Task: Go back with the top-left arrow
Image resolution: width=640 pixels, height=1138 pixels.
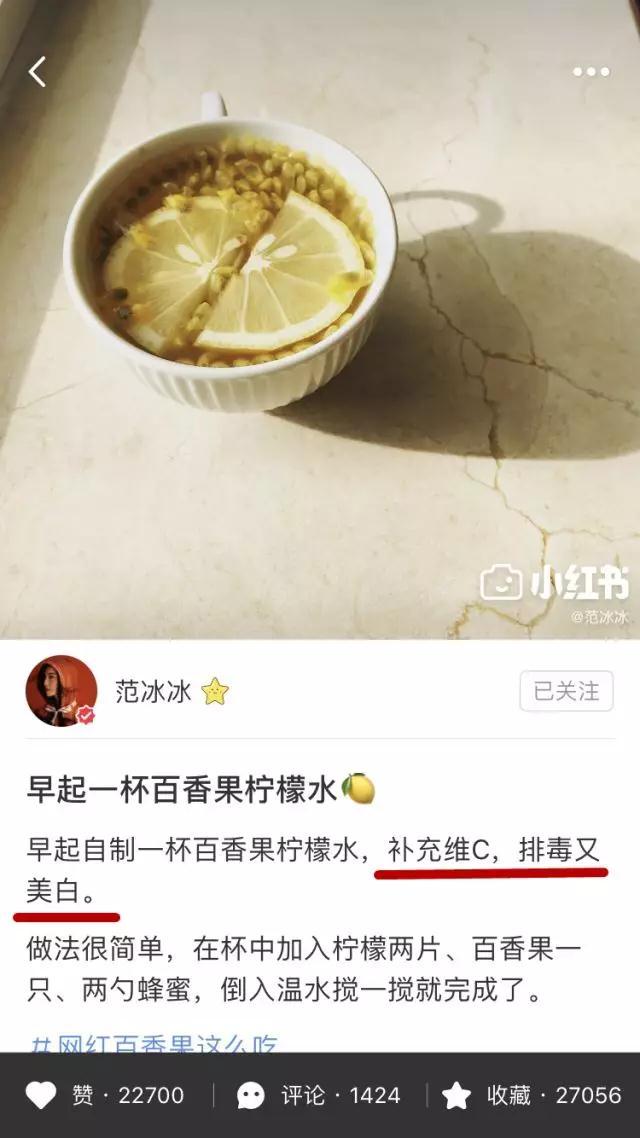Action: click(37, 72)
